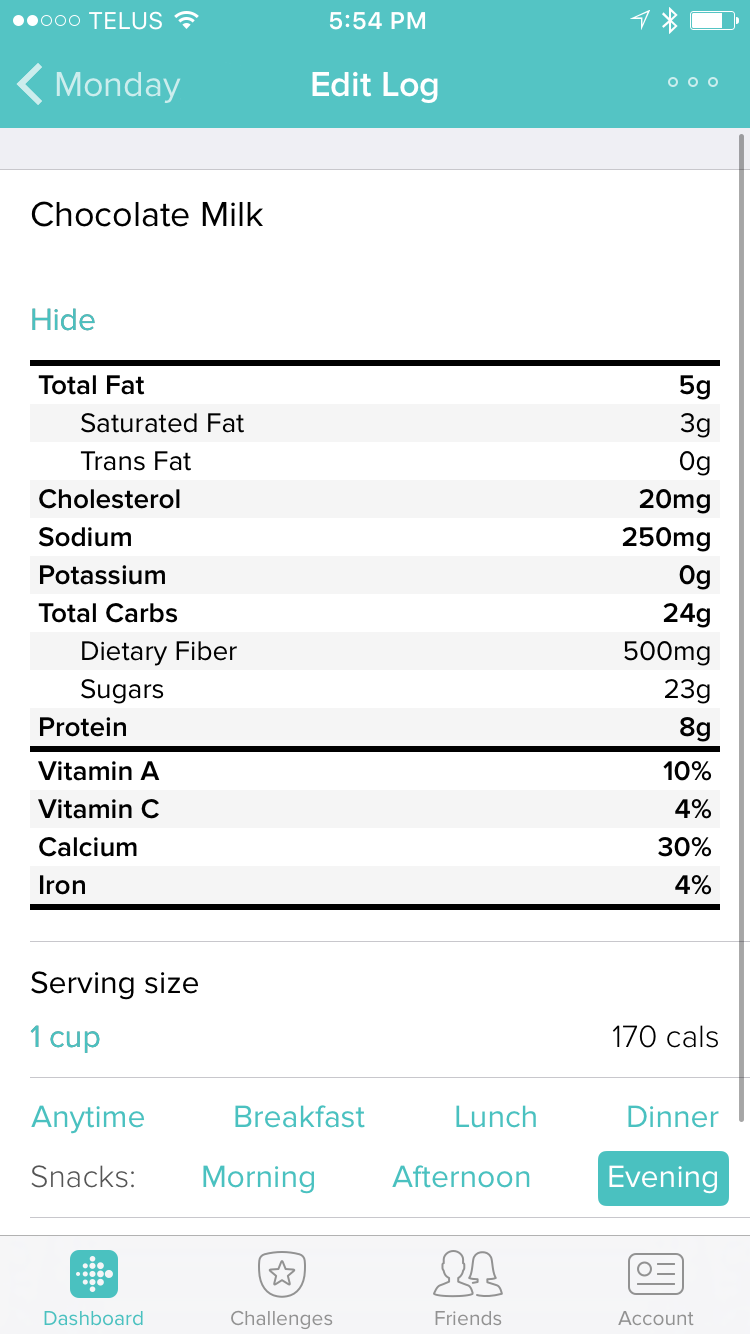Change the 1 cup serving size
This screenshot has width=750, height=1334.
[x=66, y=1037]
